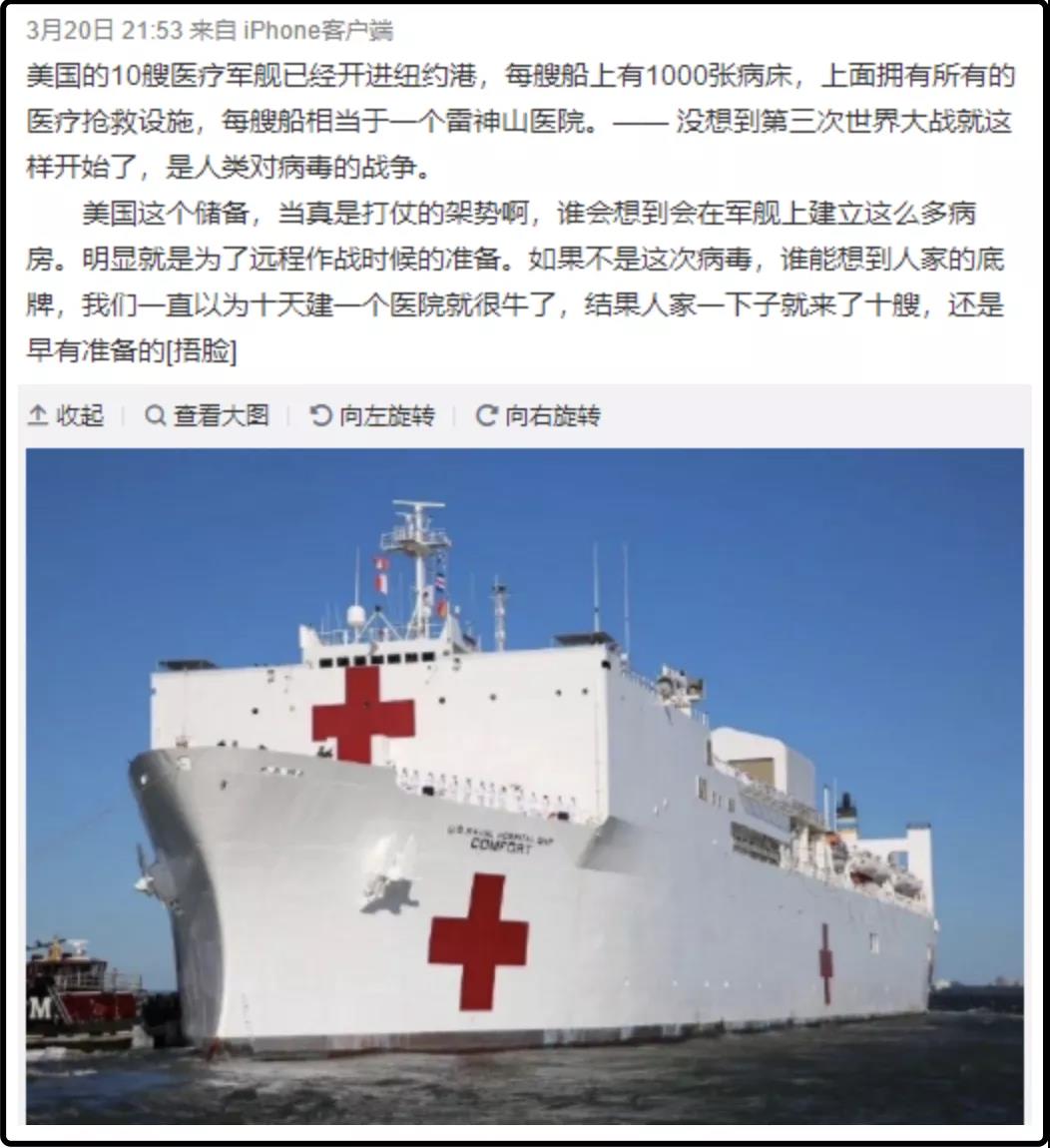
Task: Rotate the picture right with 向右旋转
Action: 538,415
